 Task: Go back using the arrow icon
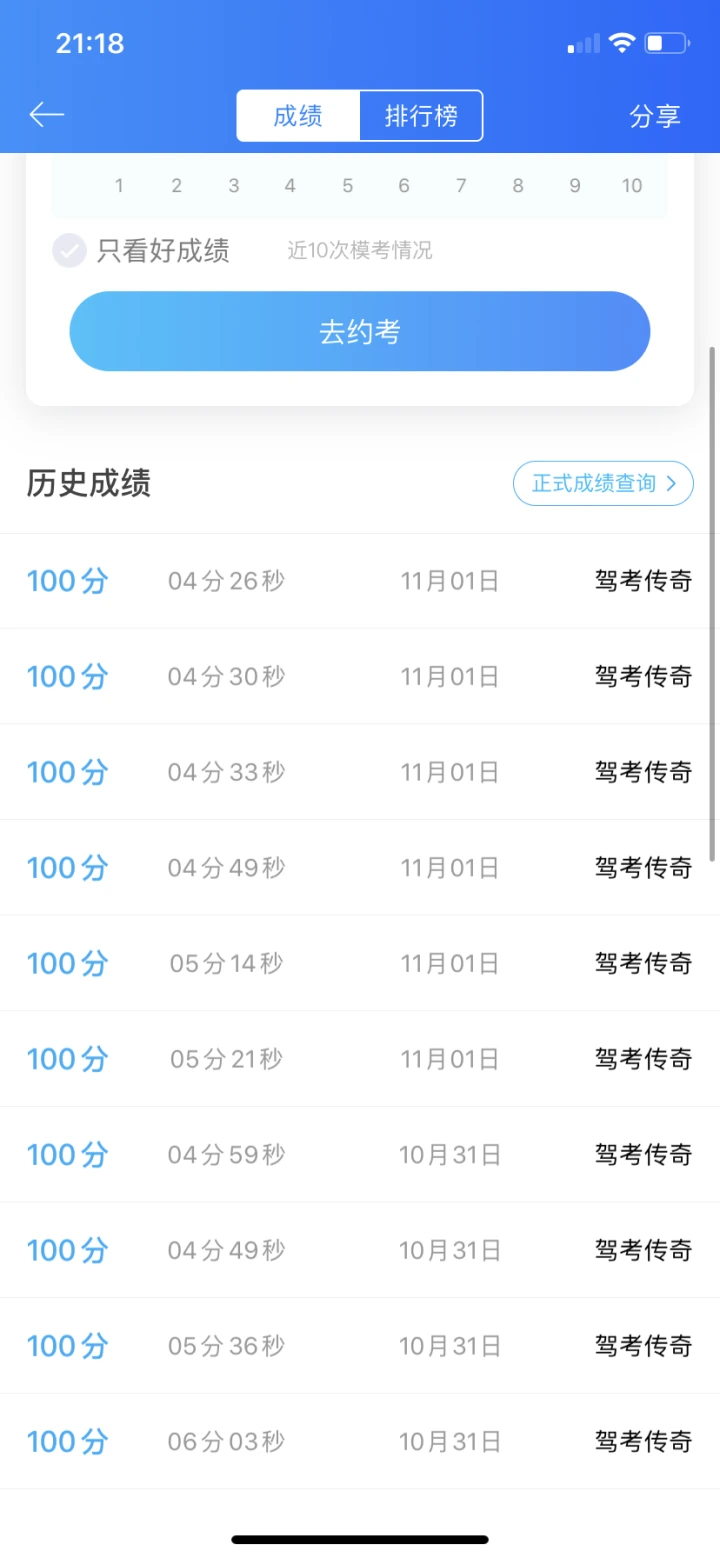[x=47, y=115]
